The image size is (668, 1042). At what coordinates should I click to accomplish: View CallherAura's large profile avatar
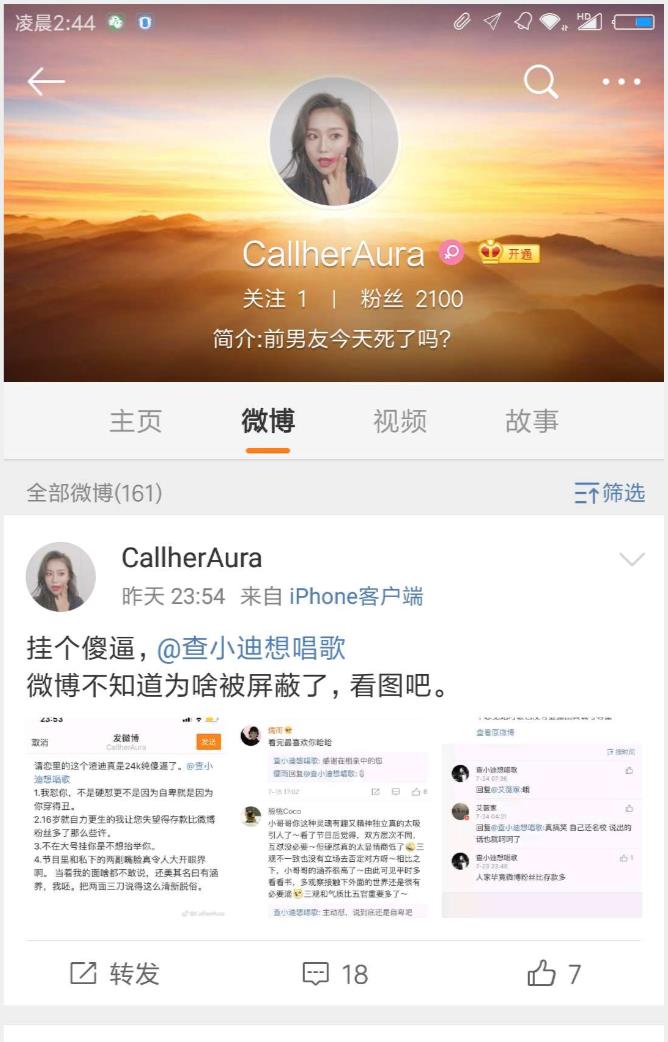[334, 142]
